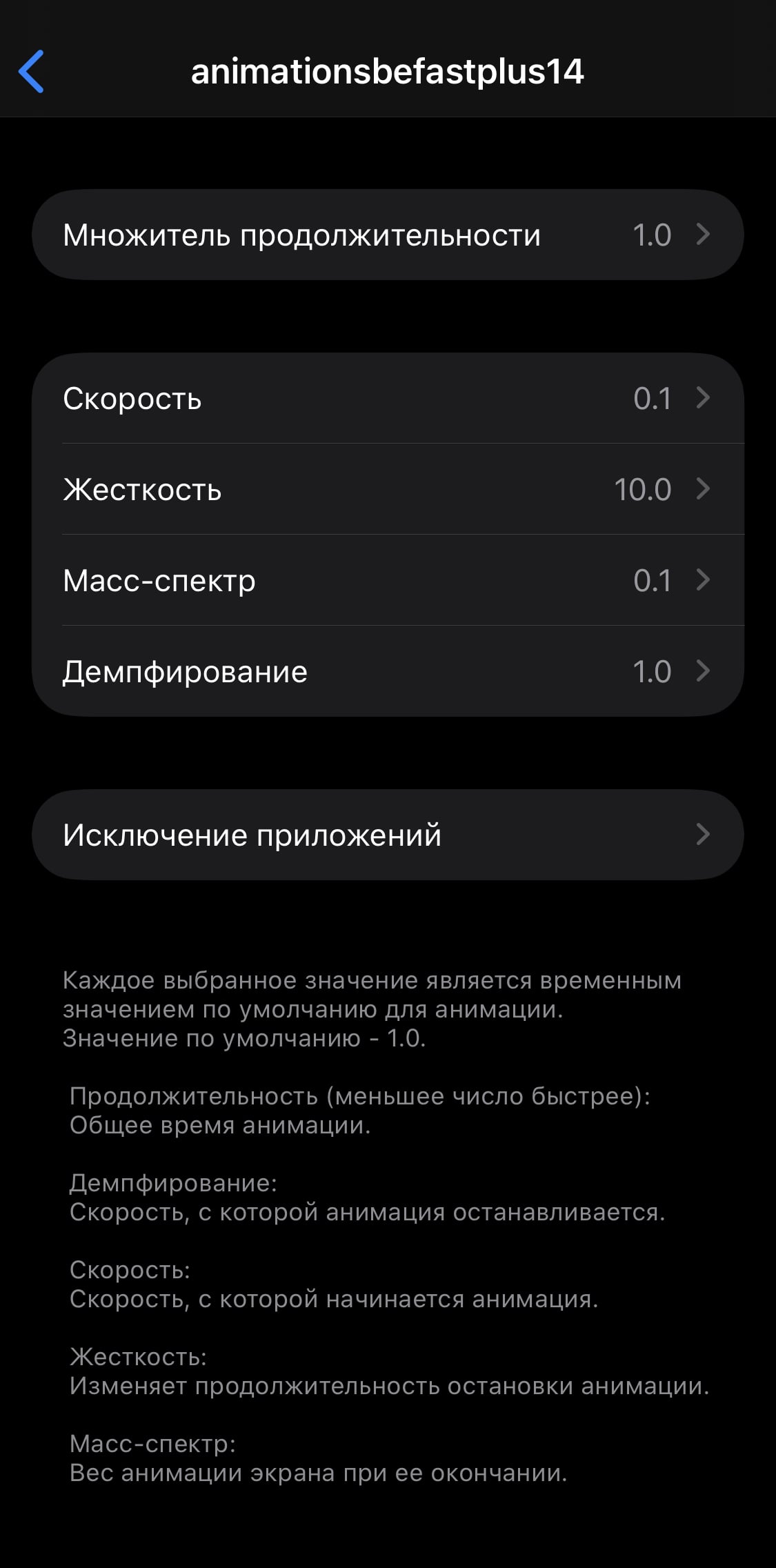Go back using the blue arrow

coord(31,71)
